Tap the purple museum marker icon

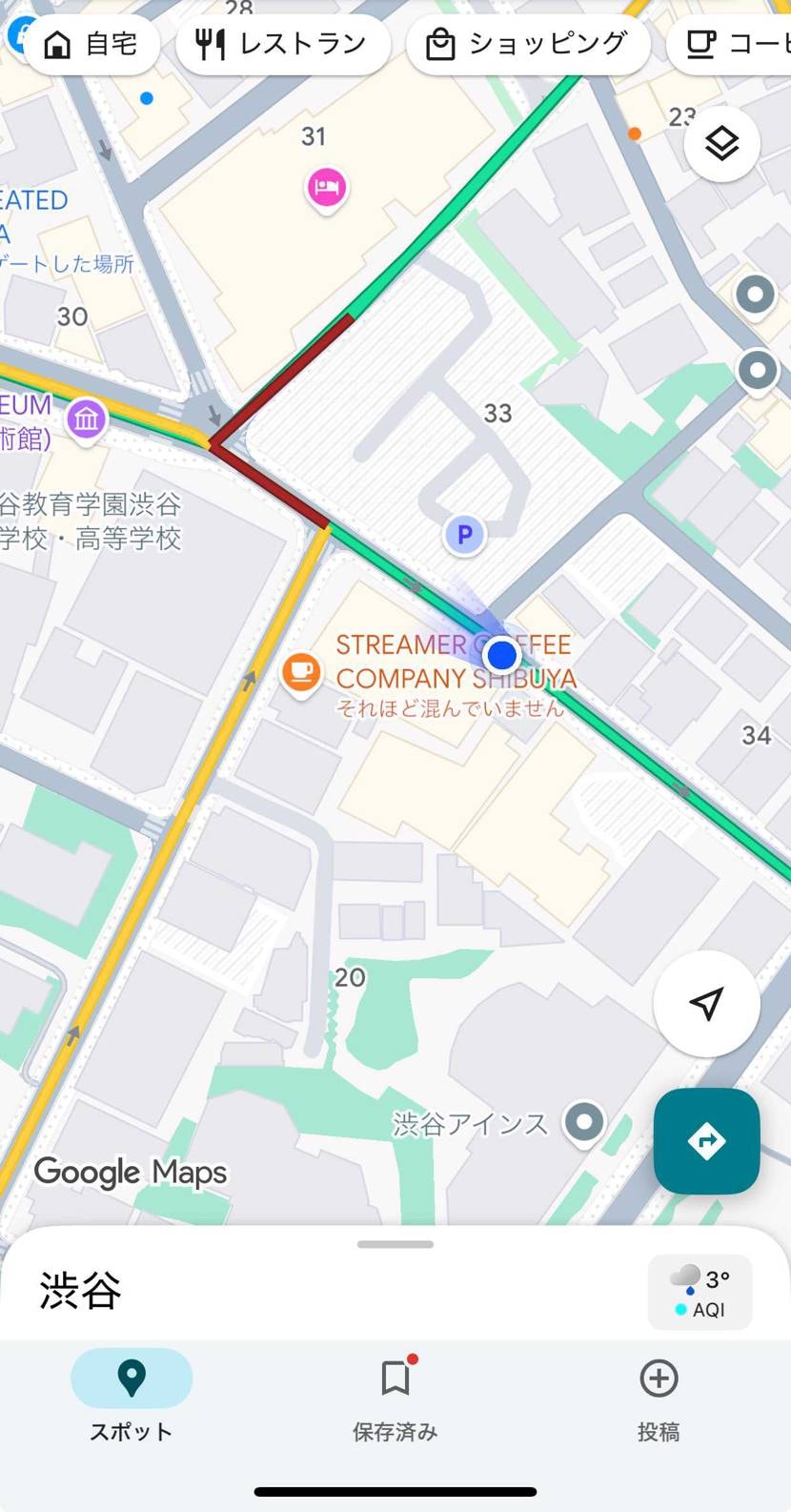[x=87, y=419]
